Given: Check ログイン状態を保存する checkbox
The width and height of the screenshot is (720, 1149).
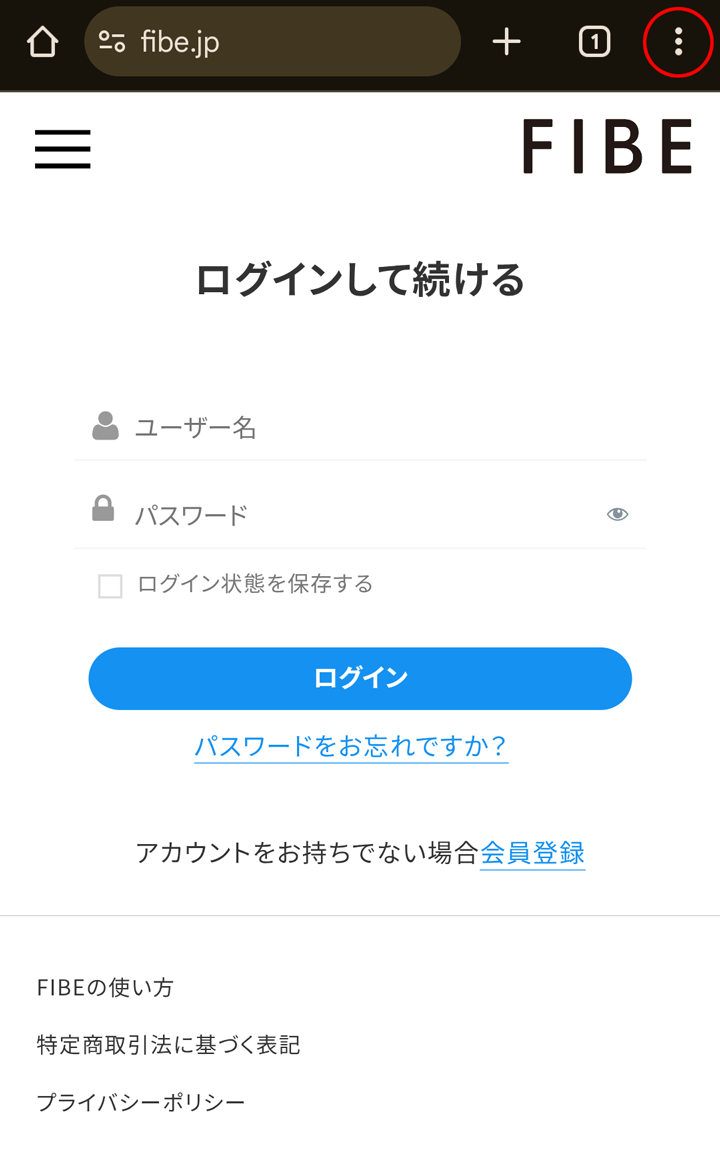Looking at the screenshot, I should (x=110, y=586).
